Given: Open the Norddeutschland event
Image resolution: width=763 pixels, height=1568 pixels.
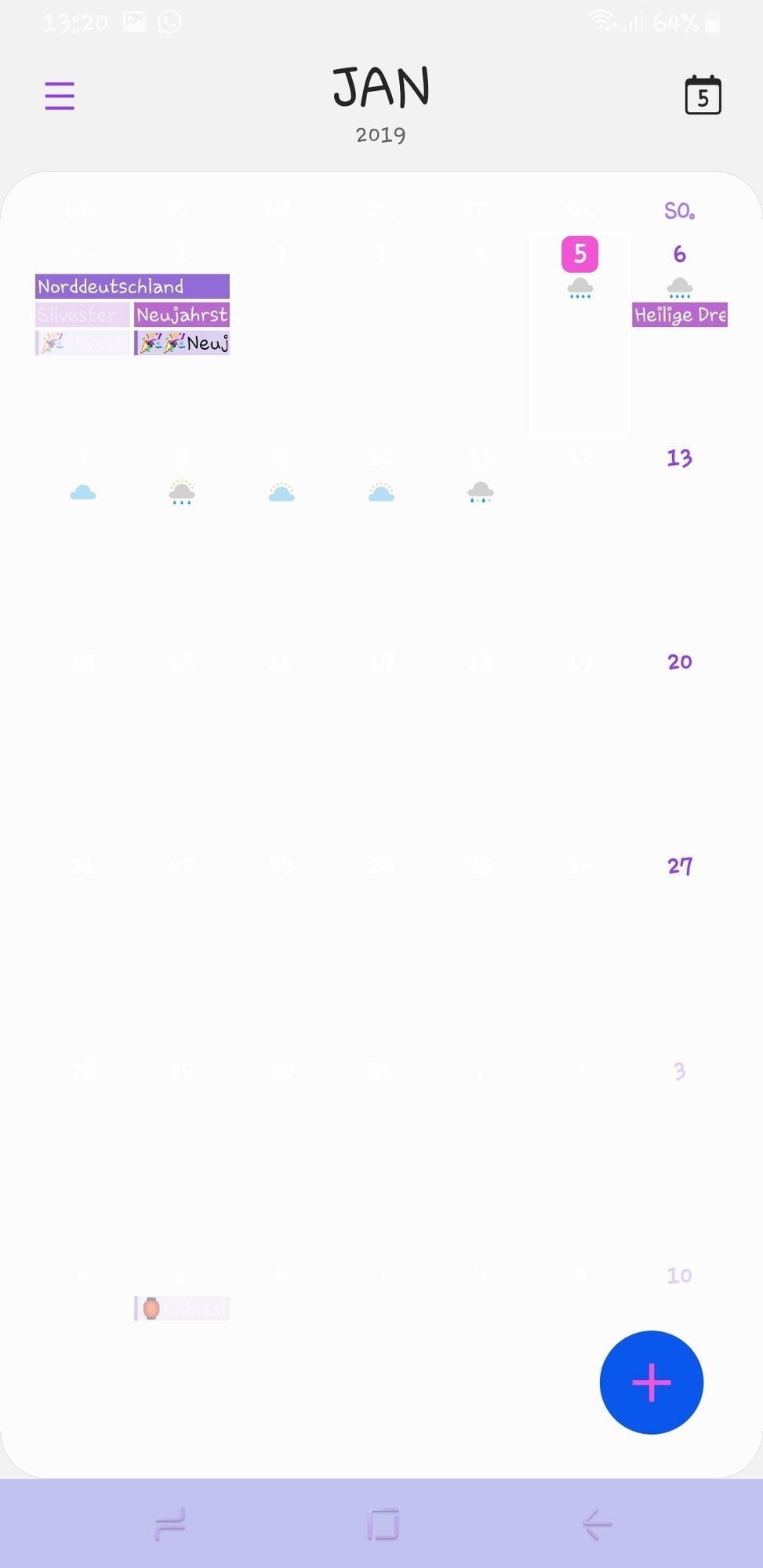Looking at the screenshot, I should click(x=132, y=286).
